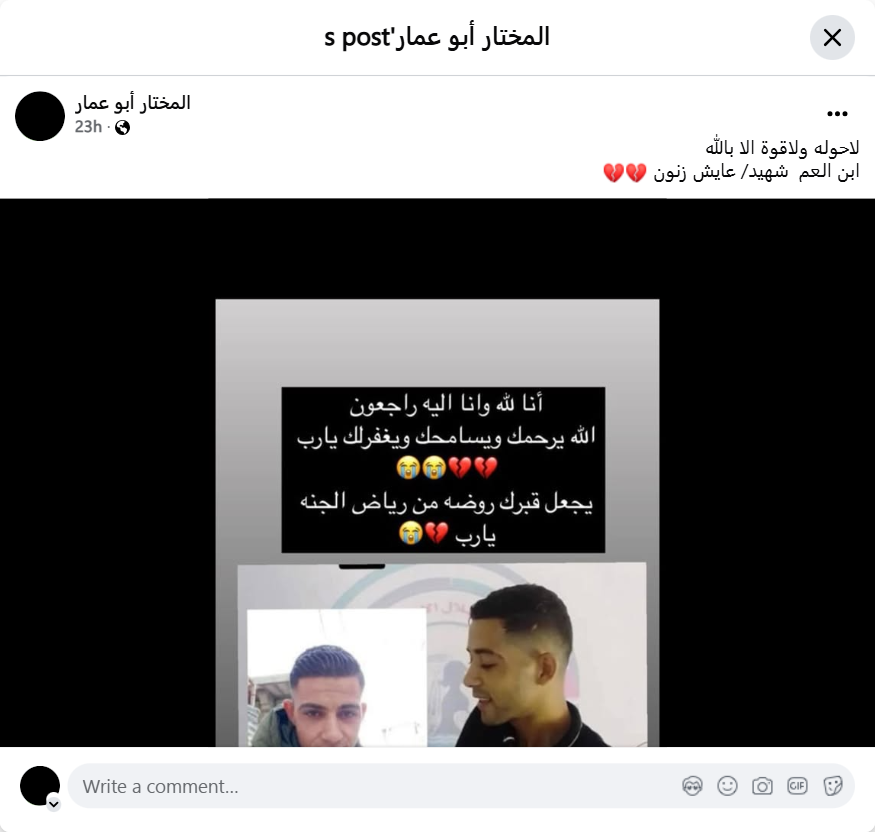Open the 23h timestamp link

pyautogui.click(x=88, y=127)
